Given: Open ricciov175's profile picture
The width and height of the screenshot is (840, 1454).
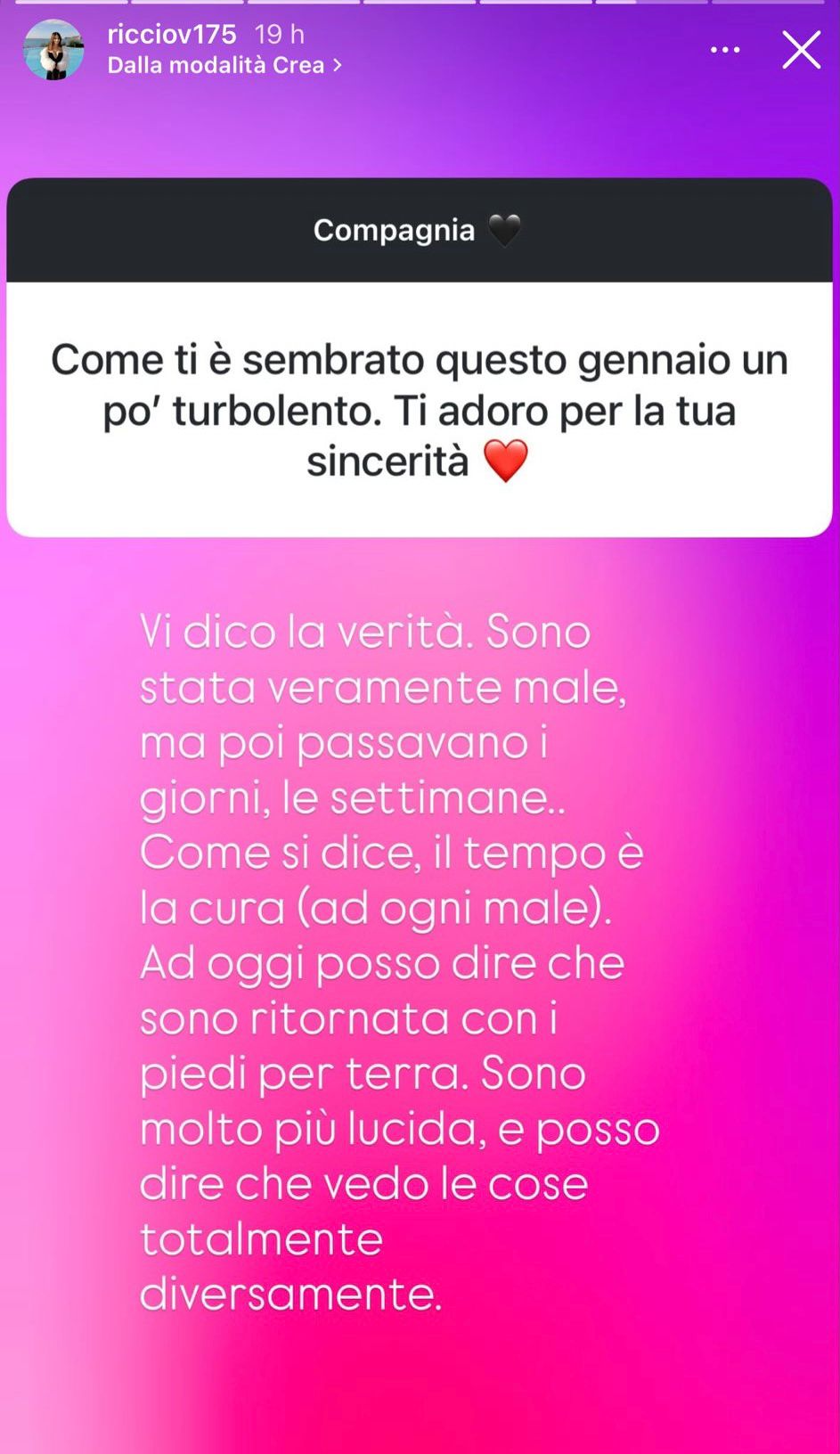Looking at the screenshot, I should tap(53, 50).
